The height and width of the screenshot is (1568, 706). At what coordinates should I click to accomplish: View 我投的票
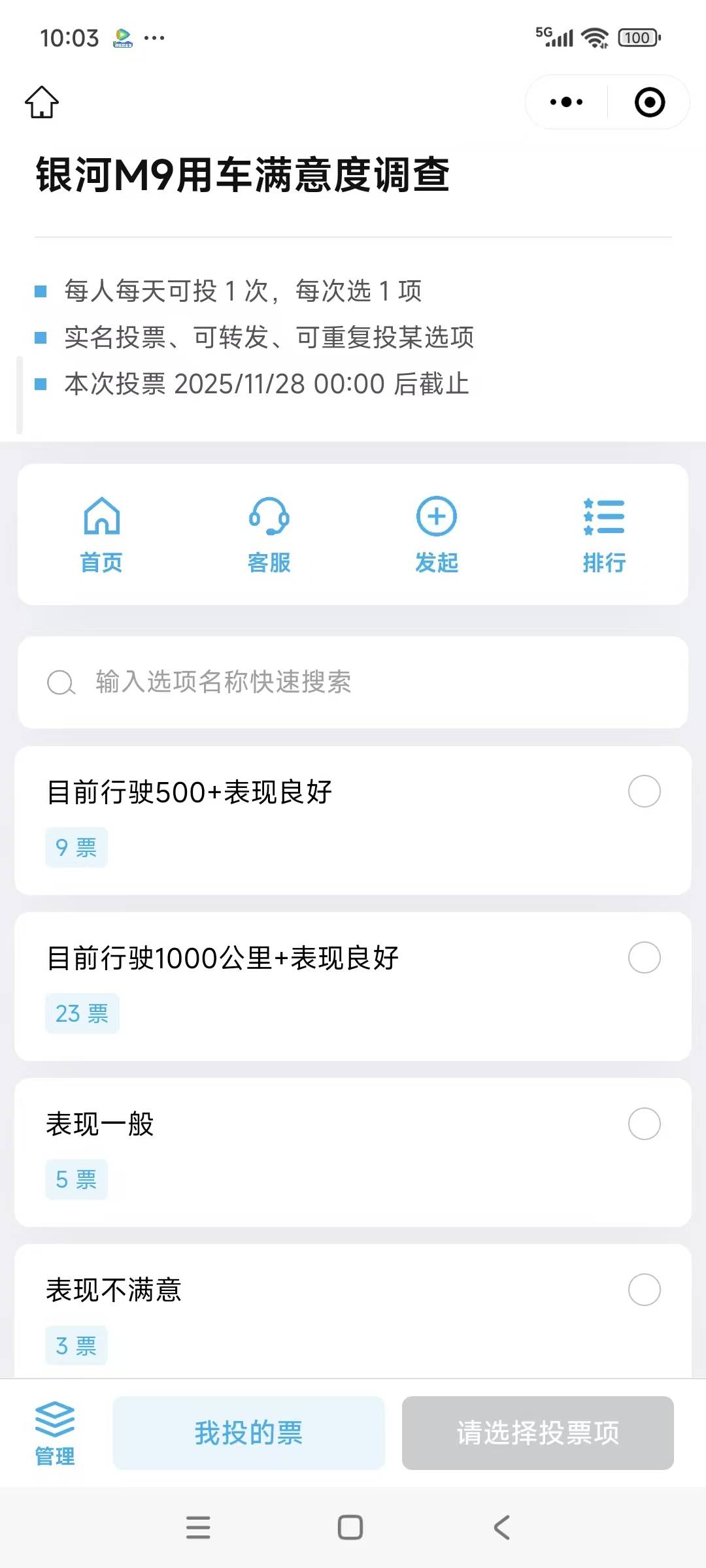(x=248, y=1433)
